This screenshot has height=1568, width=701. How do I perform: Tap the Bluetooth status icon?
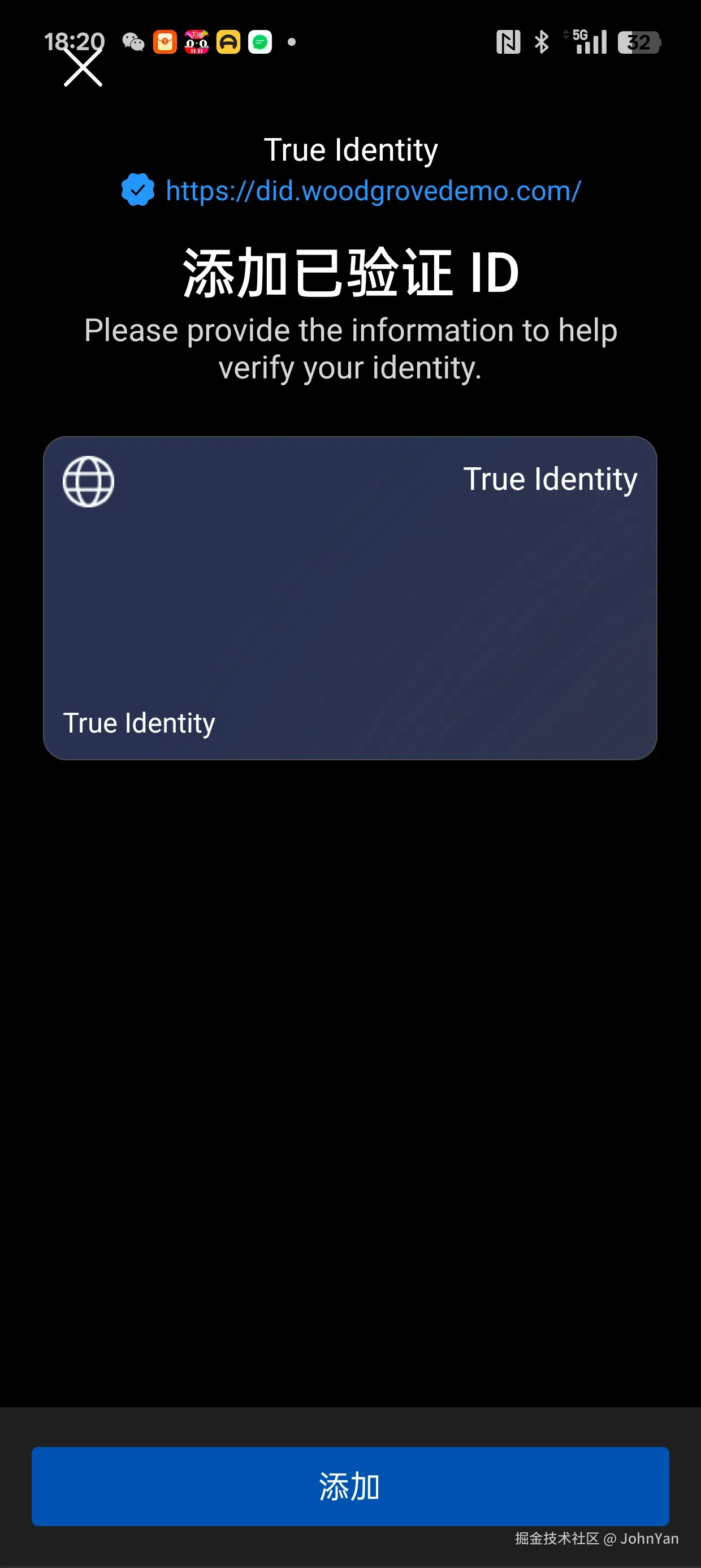pyautogui.click(x=540, y=41)
